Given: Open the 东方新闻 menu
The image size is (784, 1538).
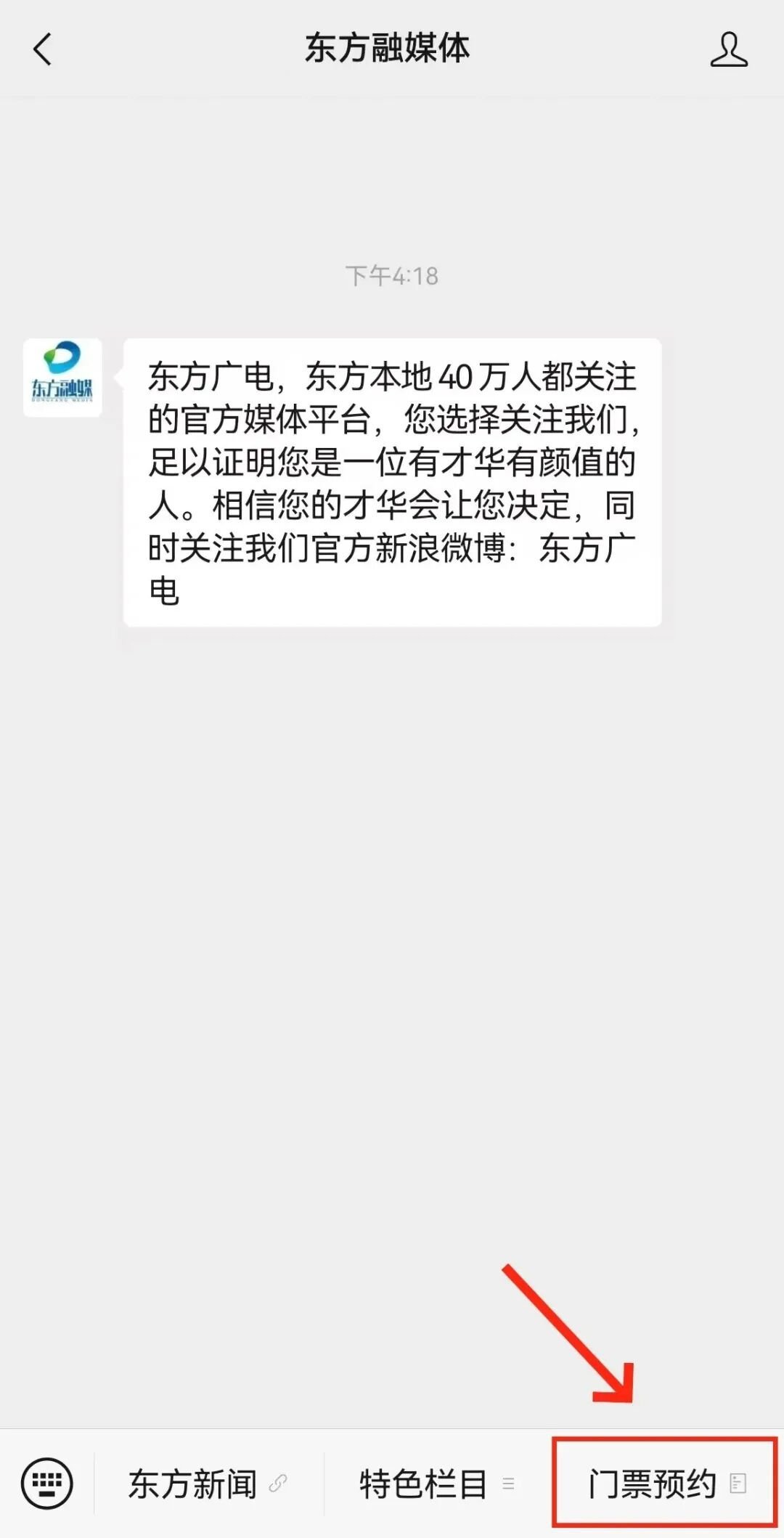Looking at the screenshot, I should pyautogui.click(x=208, y=1484).
